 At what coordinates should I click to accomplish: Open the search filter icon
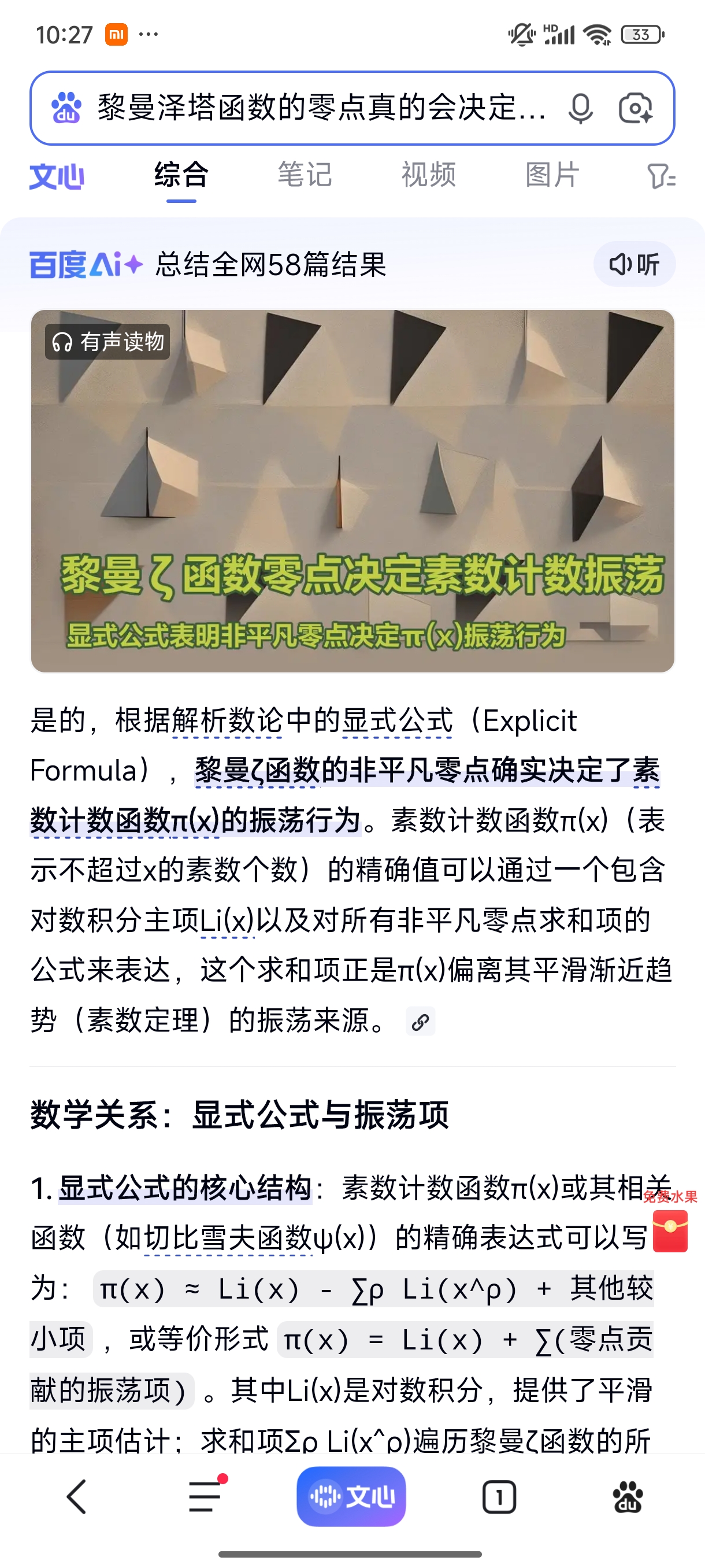click(x=661, y=176)
